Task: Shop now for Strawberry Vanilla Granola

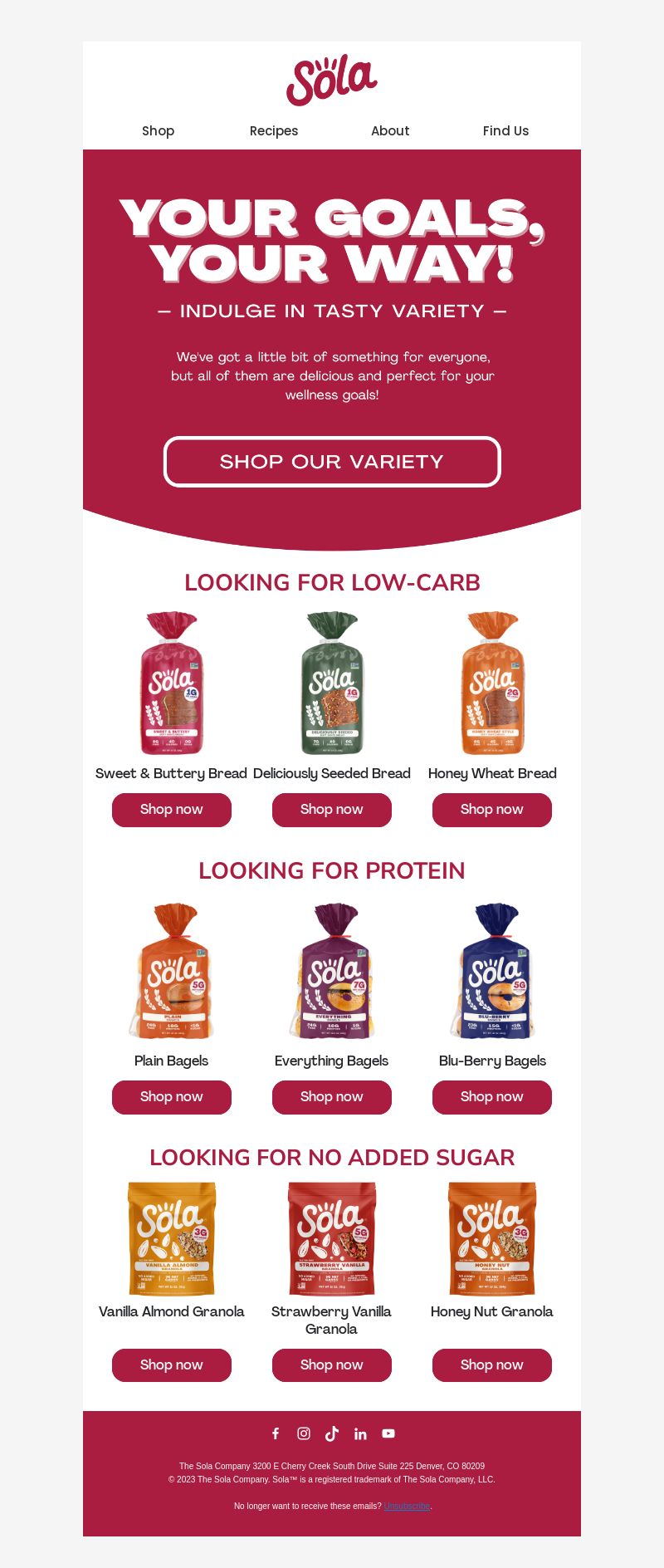Action: point(332,1365)
